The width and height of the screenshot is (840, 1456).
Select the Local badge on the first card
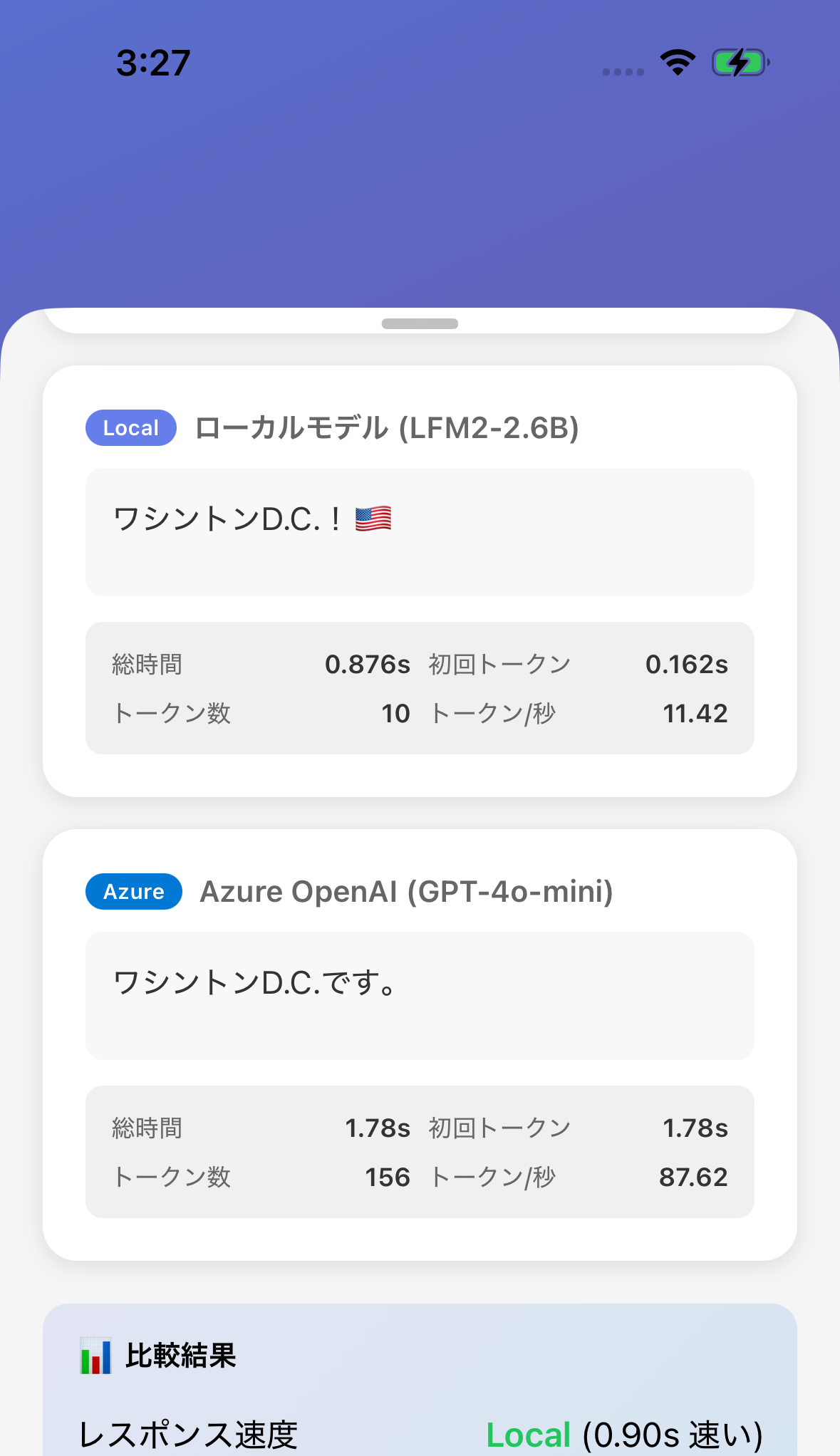click(130, 427)
